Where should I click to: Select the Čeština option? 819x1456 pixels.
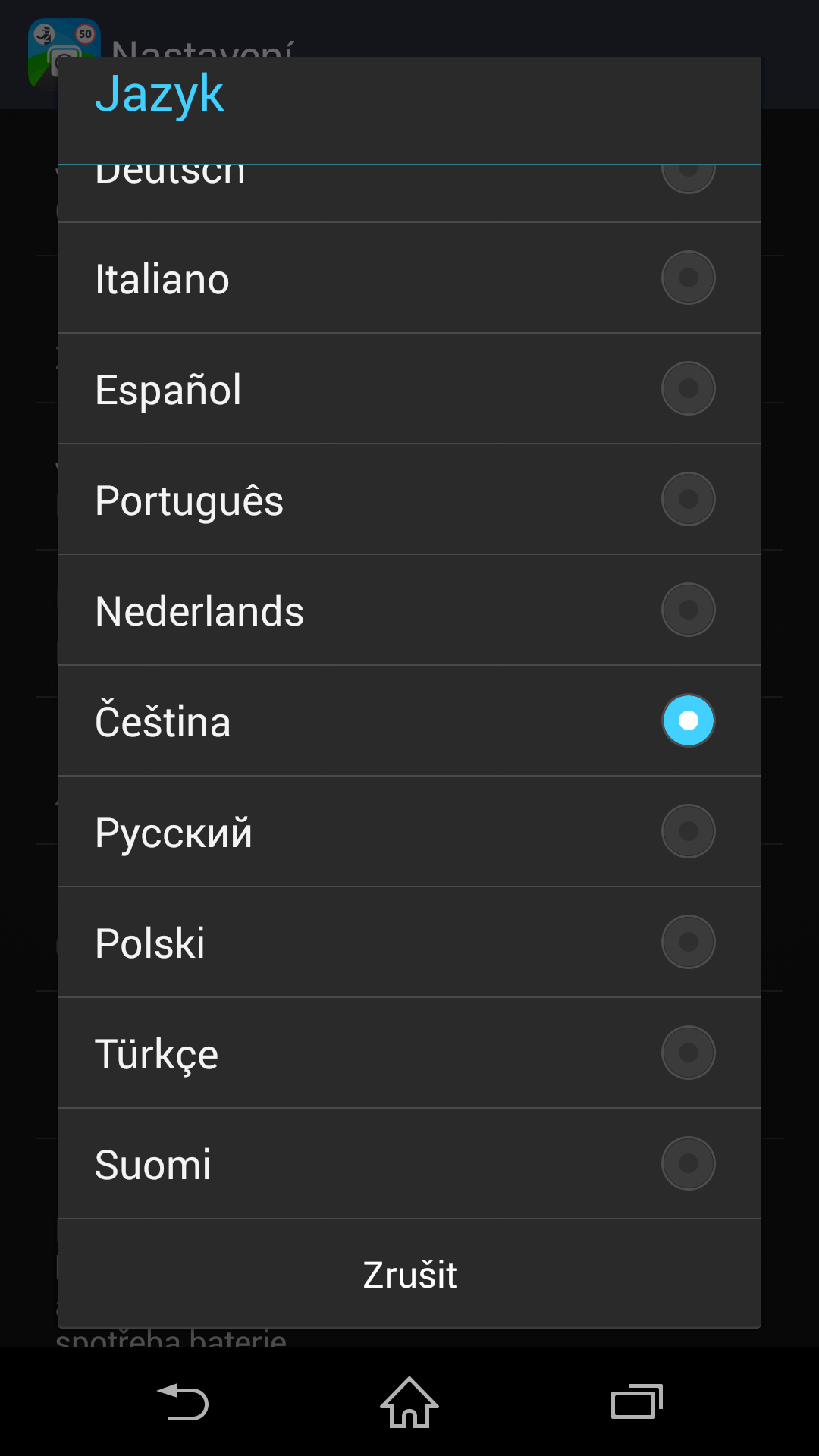click(x=409, y=721)
